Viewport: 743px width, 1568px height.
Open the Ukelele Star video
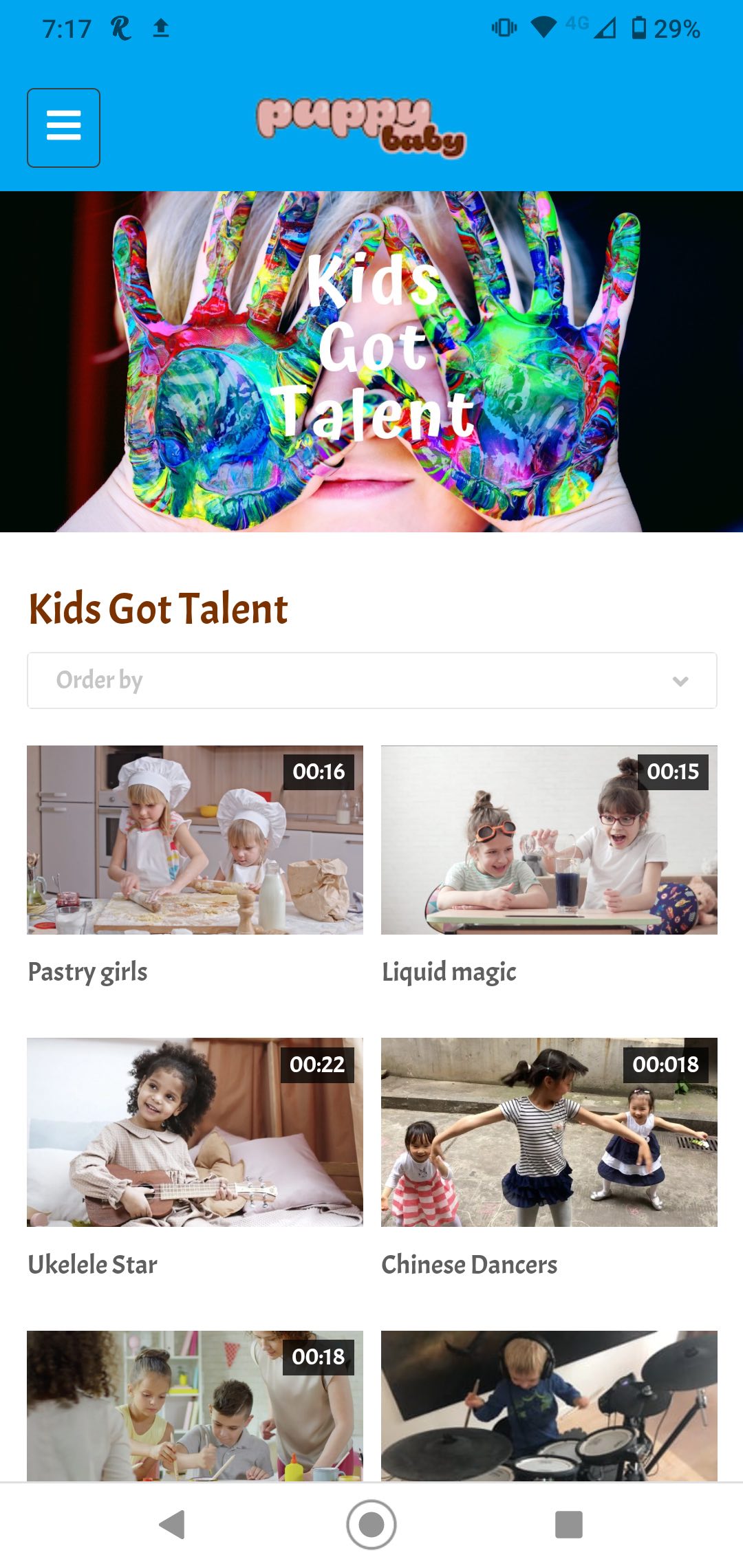tap(195, 1132)
